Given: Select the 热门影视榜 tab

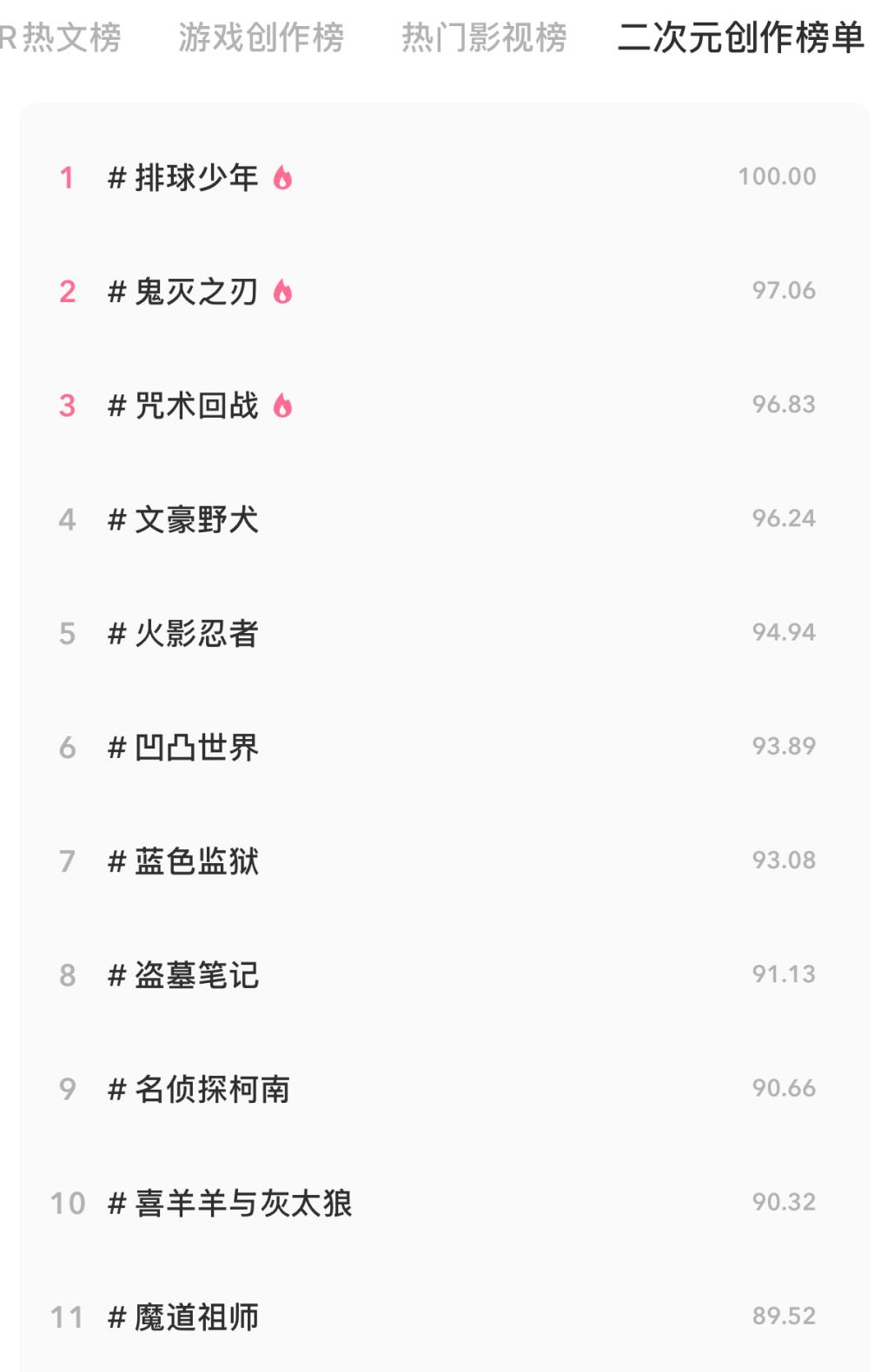Looking at the screenshot, I should tap(484, 37).
